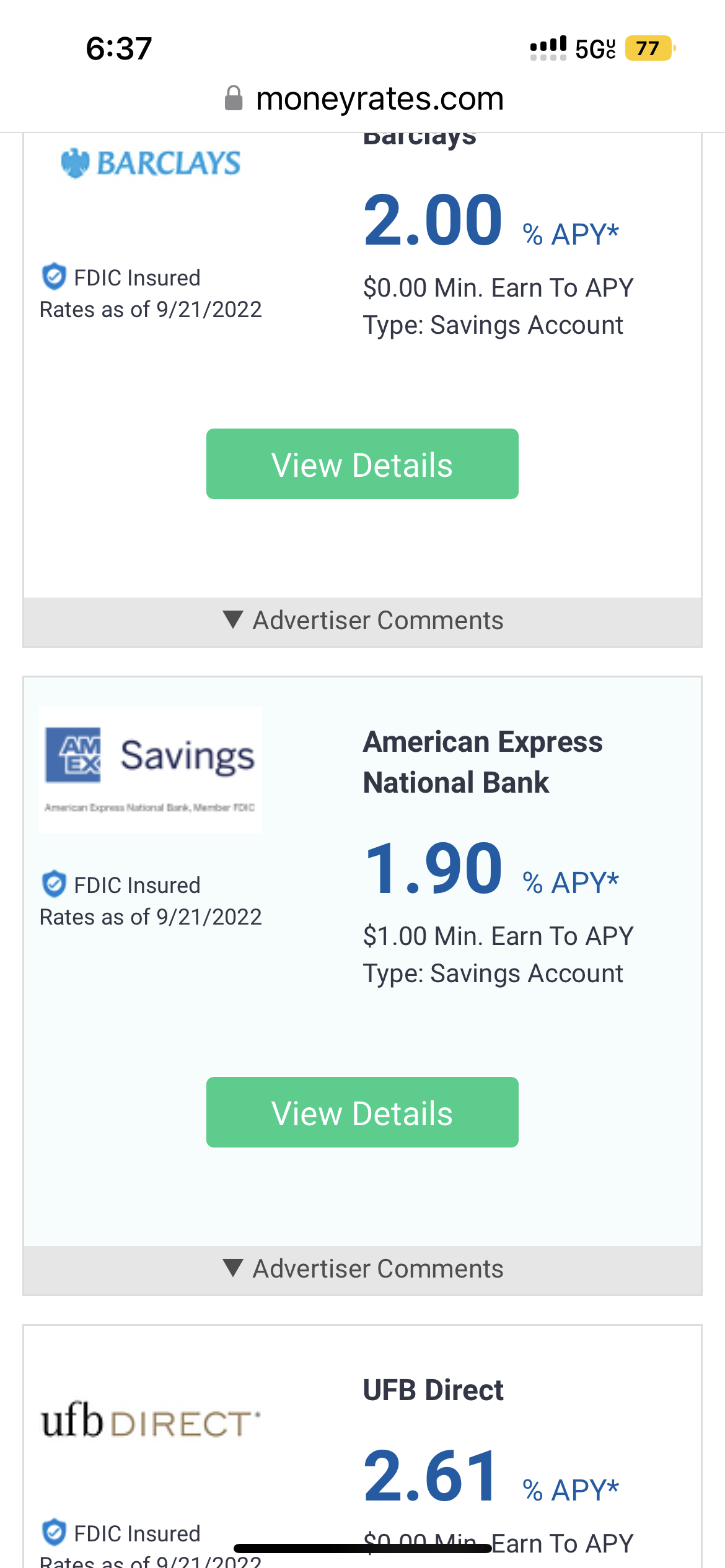Open the UFB Direct logo link
This screenshot has width=725, height=1568.
point(151,1421)
